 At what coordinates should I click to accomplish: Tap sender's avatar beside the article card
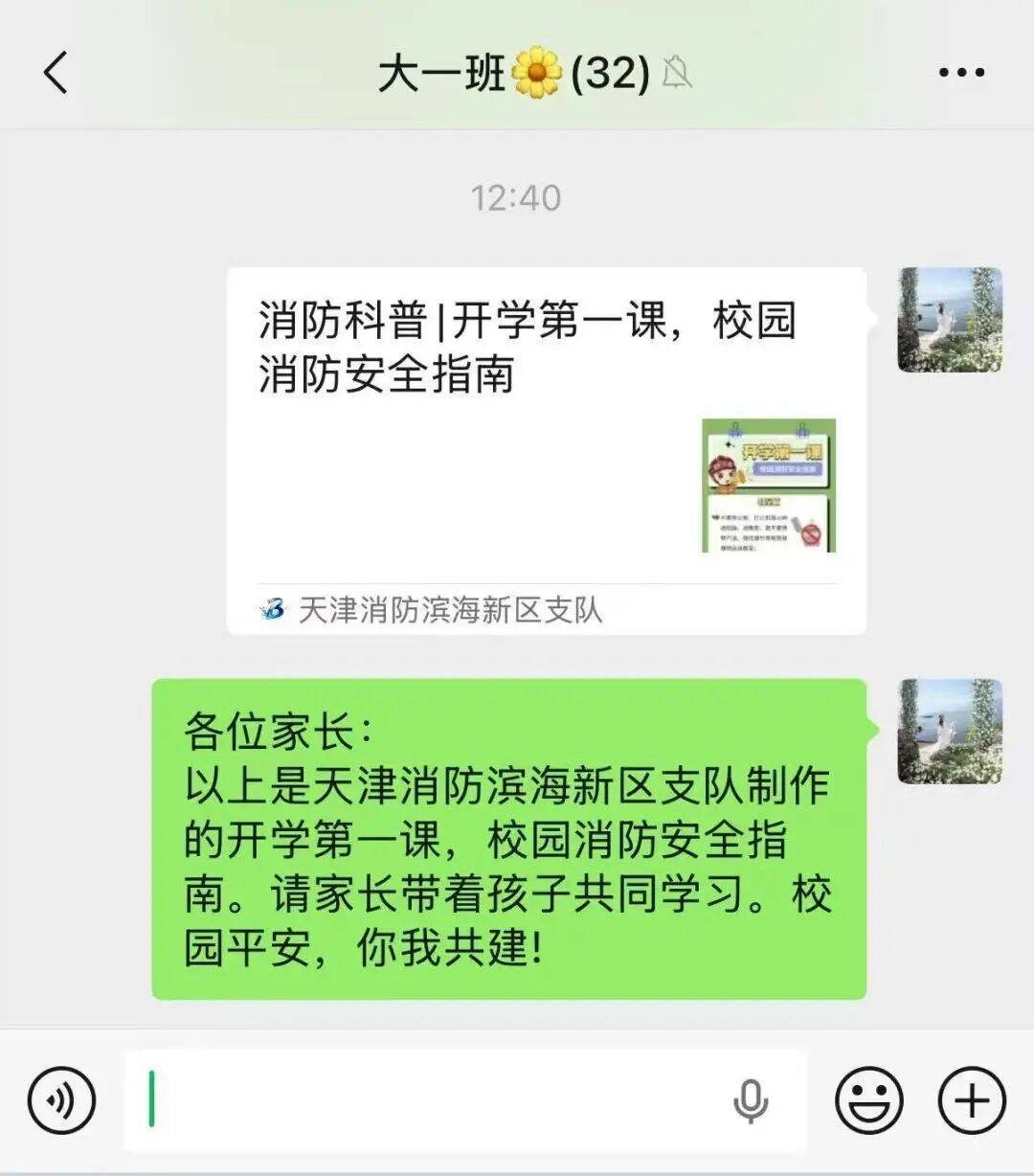point(950,320)
